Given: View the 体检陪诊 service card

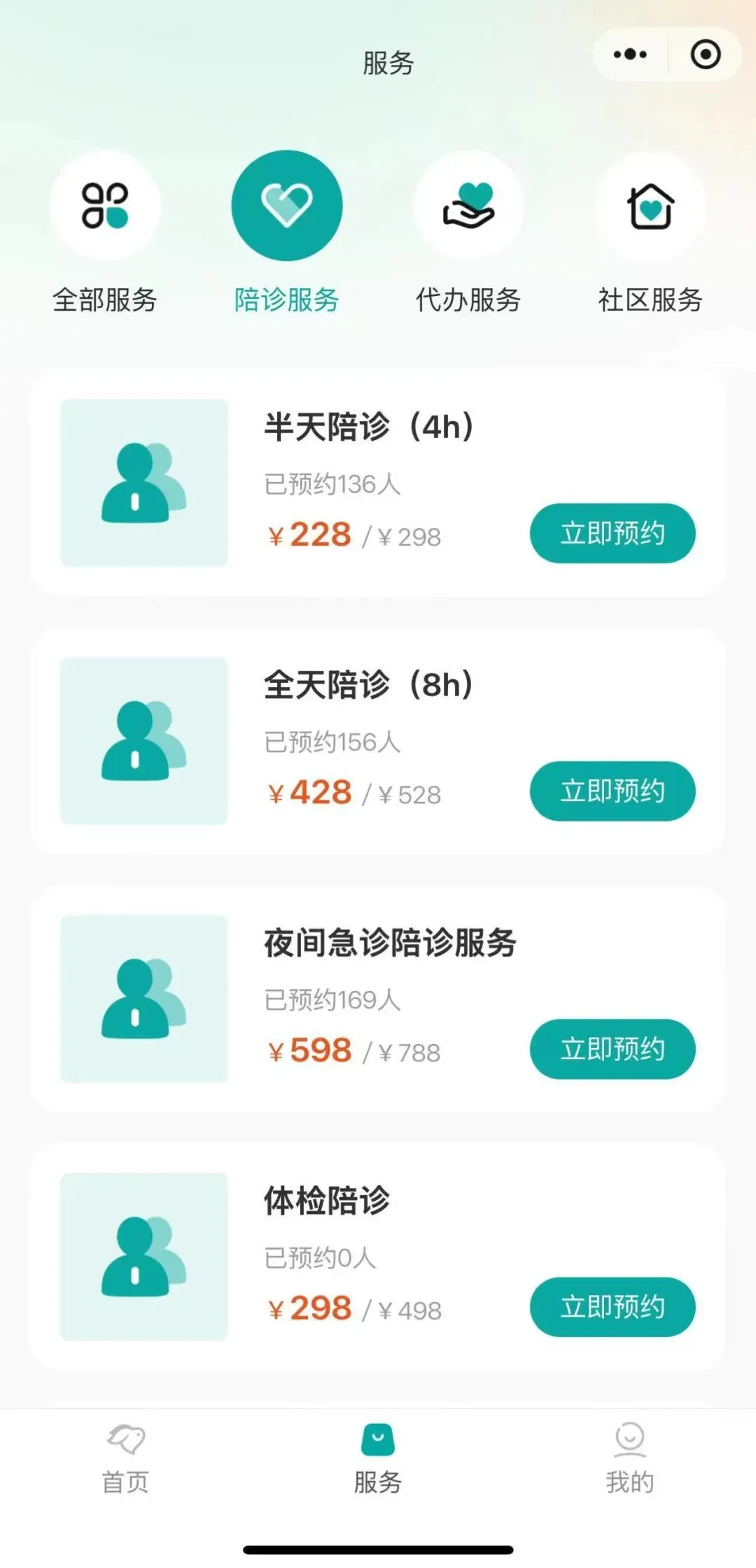Looking at the screenshot, I should tap(327, 1201).
